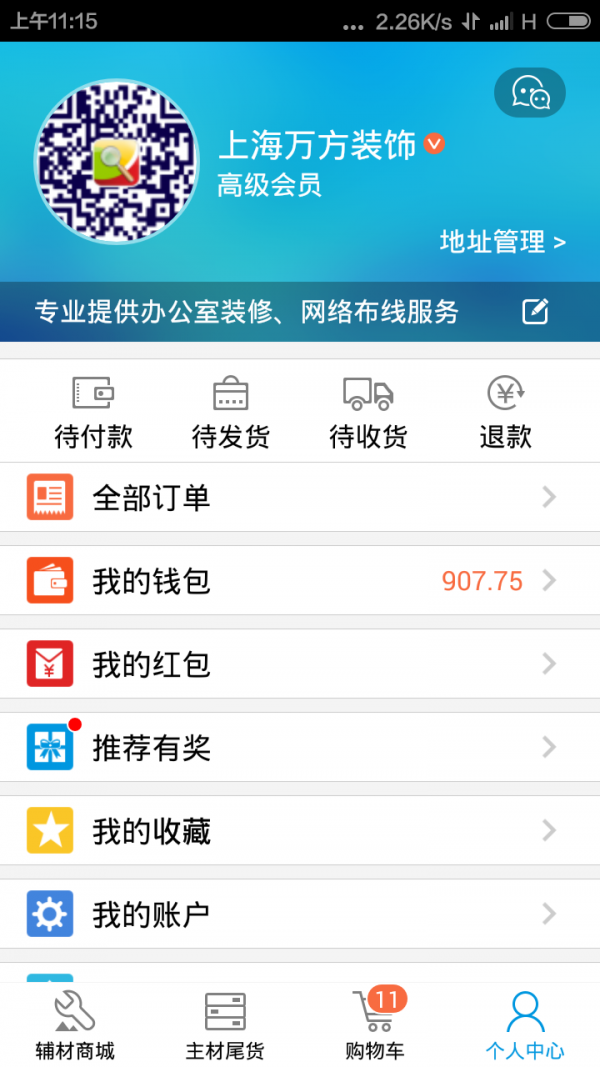
Task: Switch to 主材尾货 tab
Action: (x=225, y=1025)
